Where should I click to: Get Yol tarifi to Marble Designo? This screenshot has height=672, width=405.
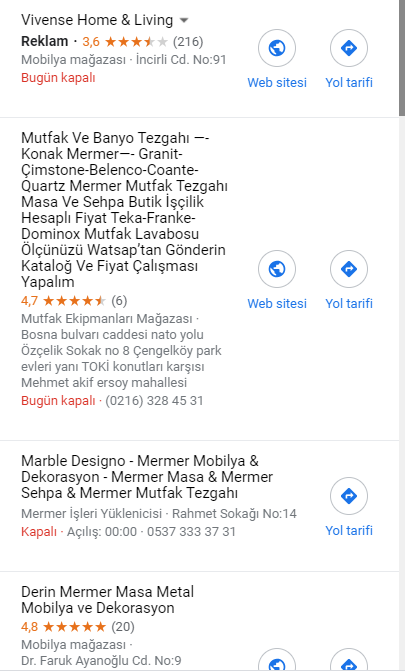pos(349,507)
